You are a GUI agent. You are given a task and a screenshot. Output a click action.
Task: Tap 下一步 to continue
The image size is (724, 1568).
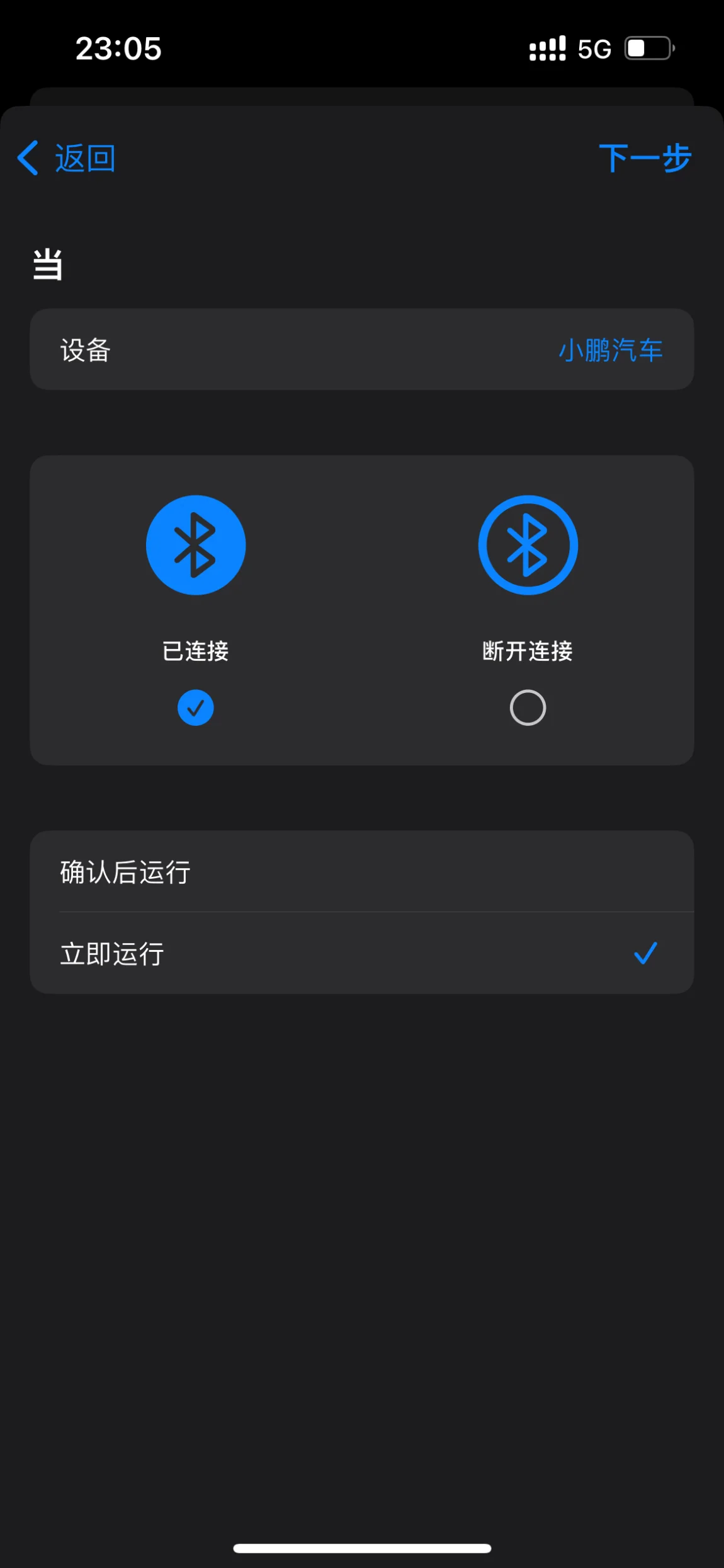click(x=645, y=158)
